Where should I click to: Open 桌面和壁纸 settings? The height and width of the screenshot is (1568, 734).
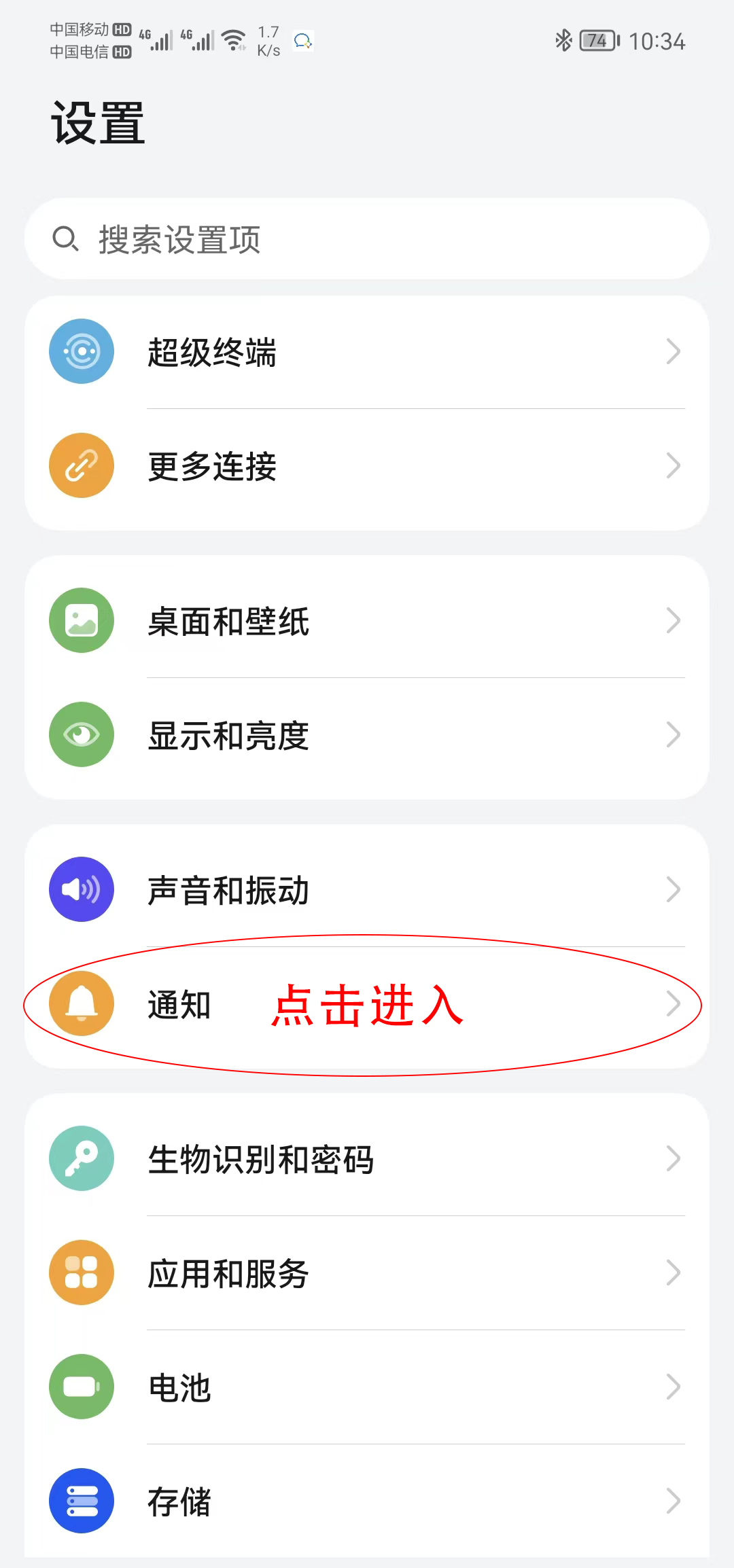pyautogui.click(x=367, y=621)
